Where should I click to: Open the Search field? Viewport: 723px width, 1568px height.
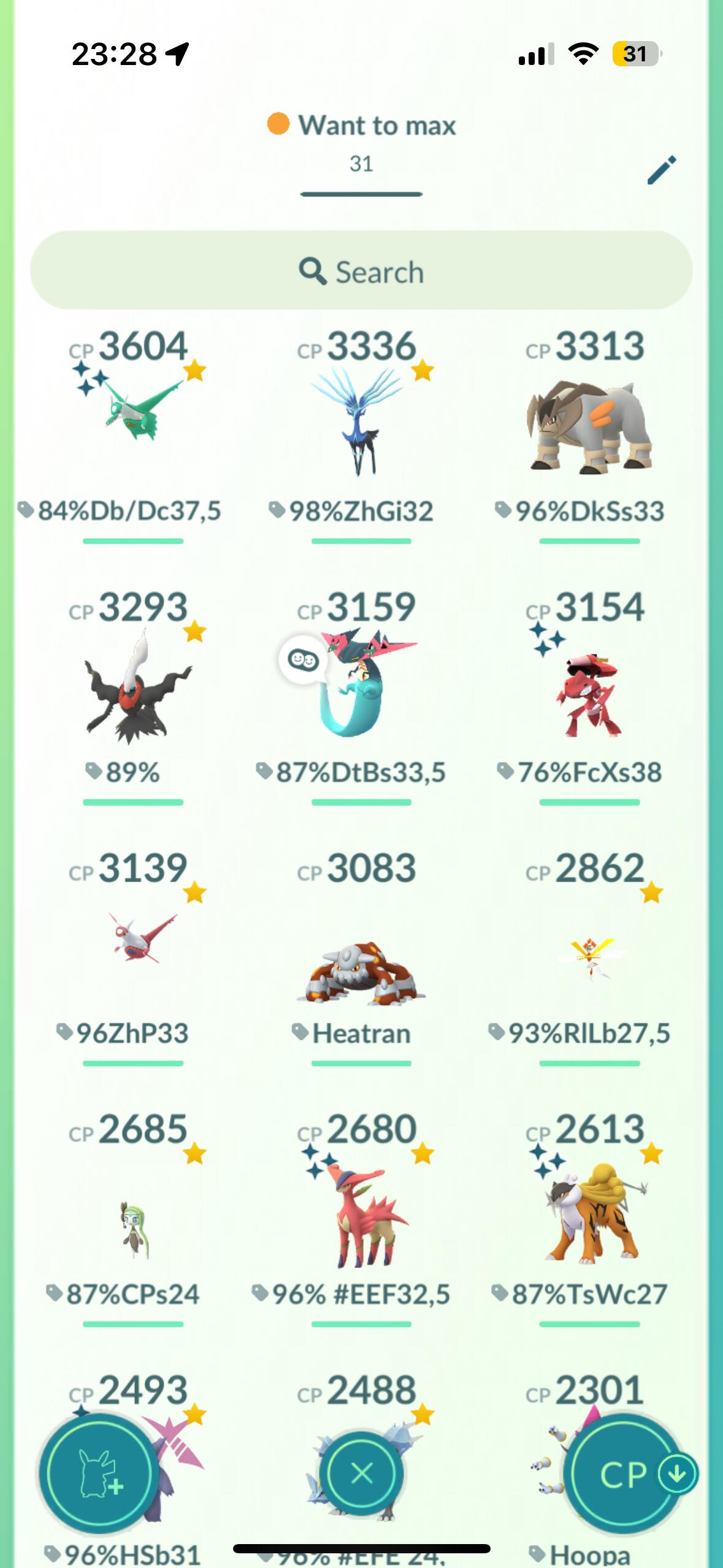(361, 271)
